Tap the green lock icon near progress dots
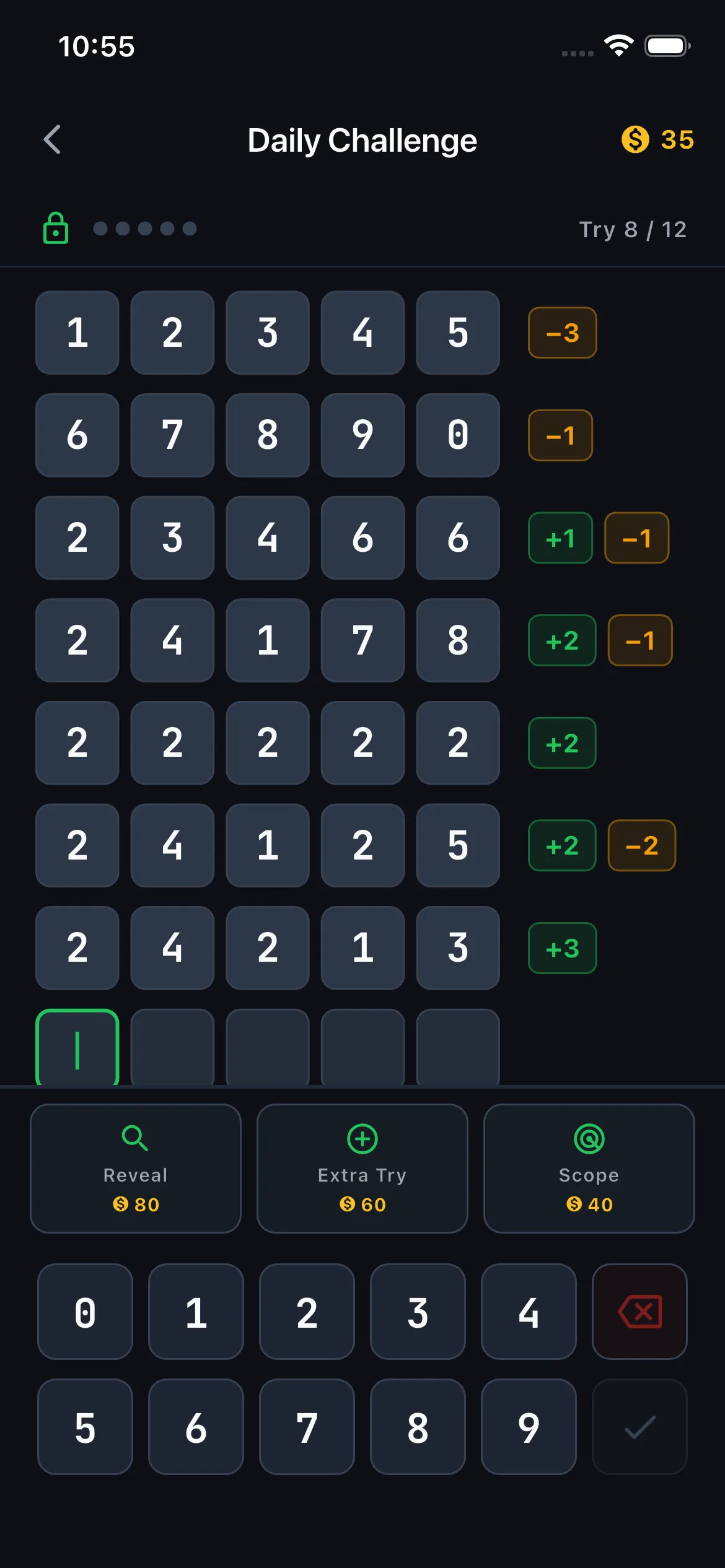This screenshot has width=725, height=1568. [55, 229]
